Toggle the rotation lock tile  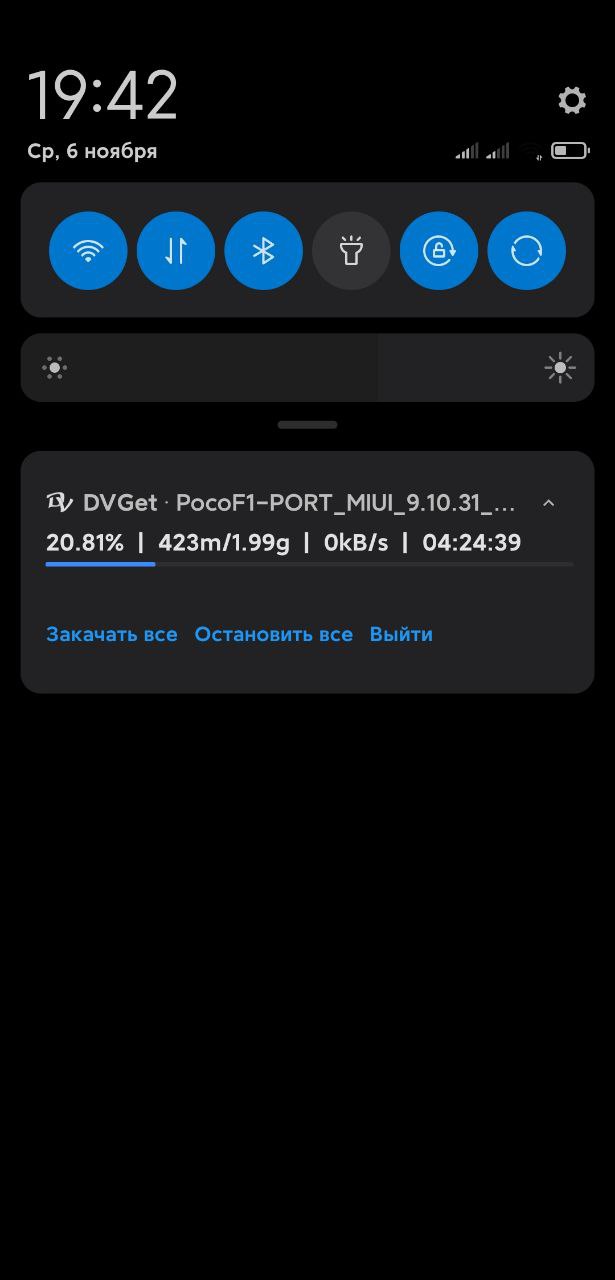tap(439, 251)
